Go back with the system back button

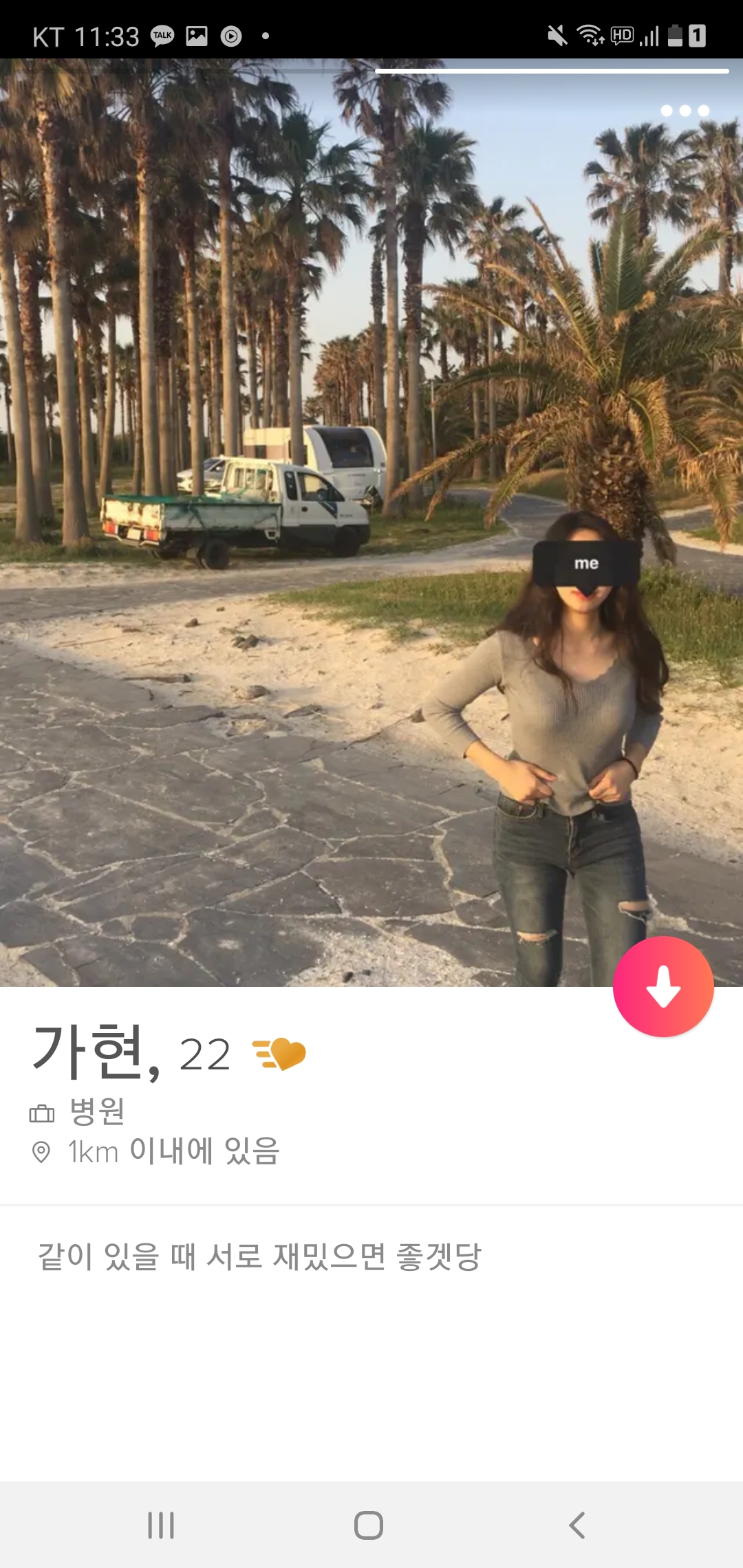coord(577,1525)
